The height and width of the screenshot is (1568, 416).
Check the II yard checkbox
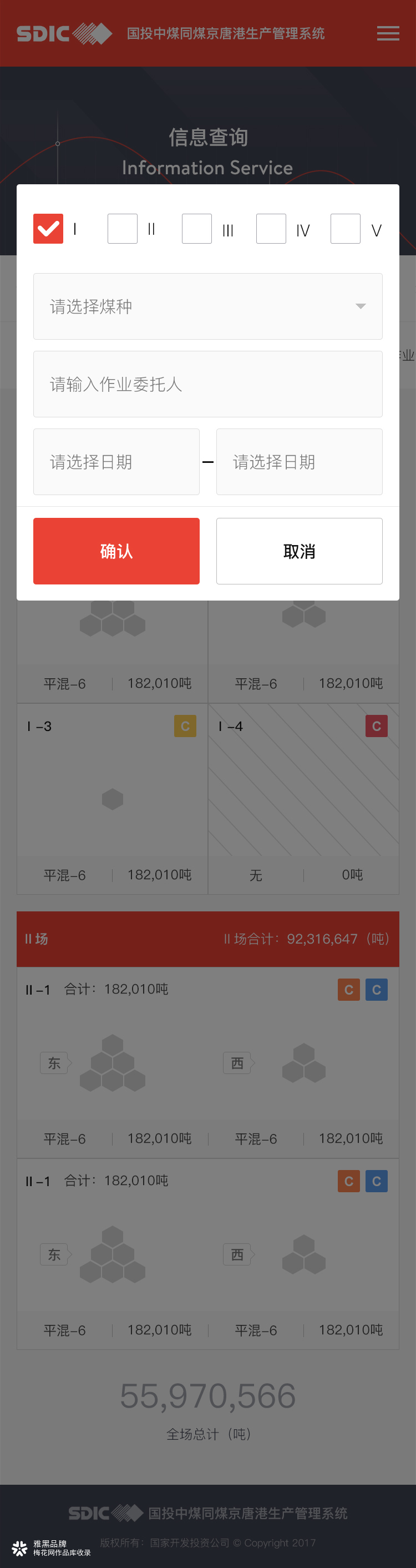click(x=122, y=229)
